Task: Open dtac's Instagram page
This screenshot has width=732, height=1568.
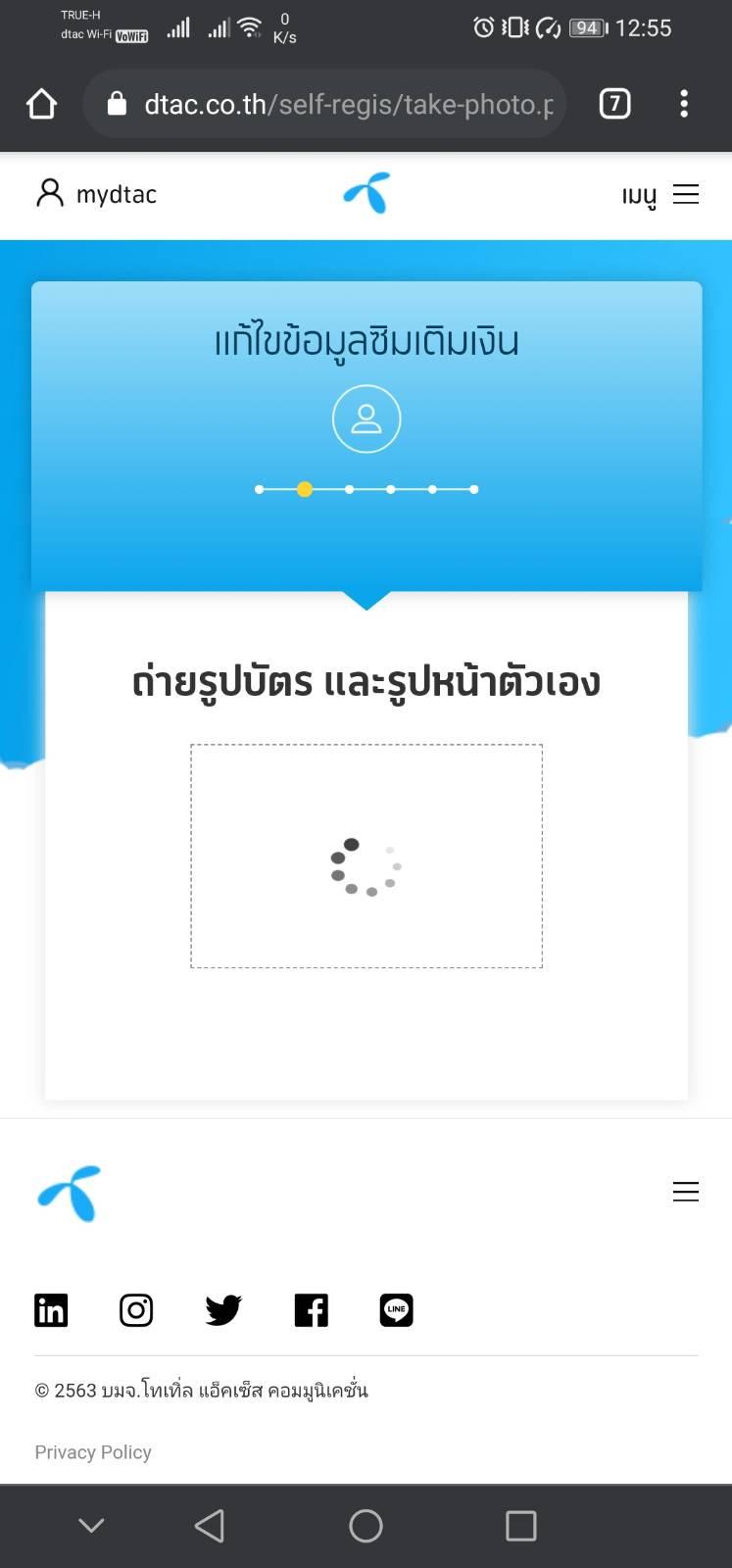Action: [x=136, y=1310]
